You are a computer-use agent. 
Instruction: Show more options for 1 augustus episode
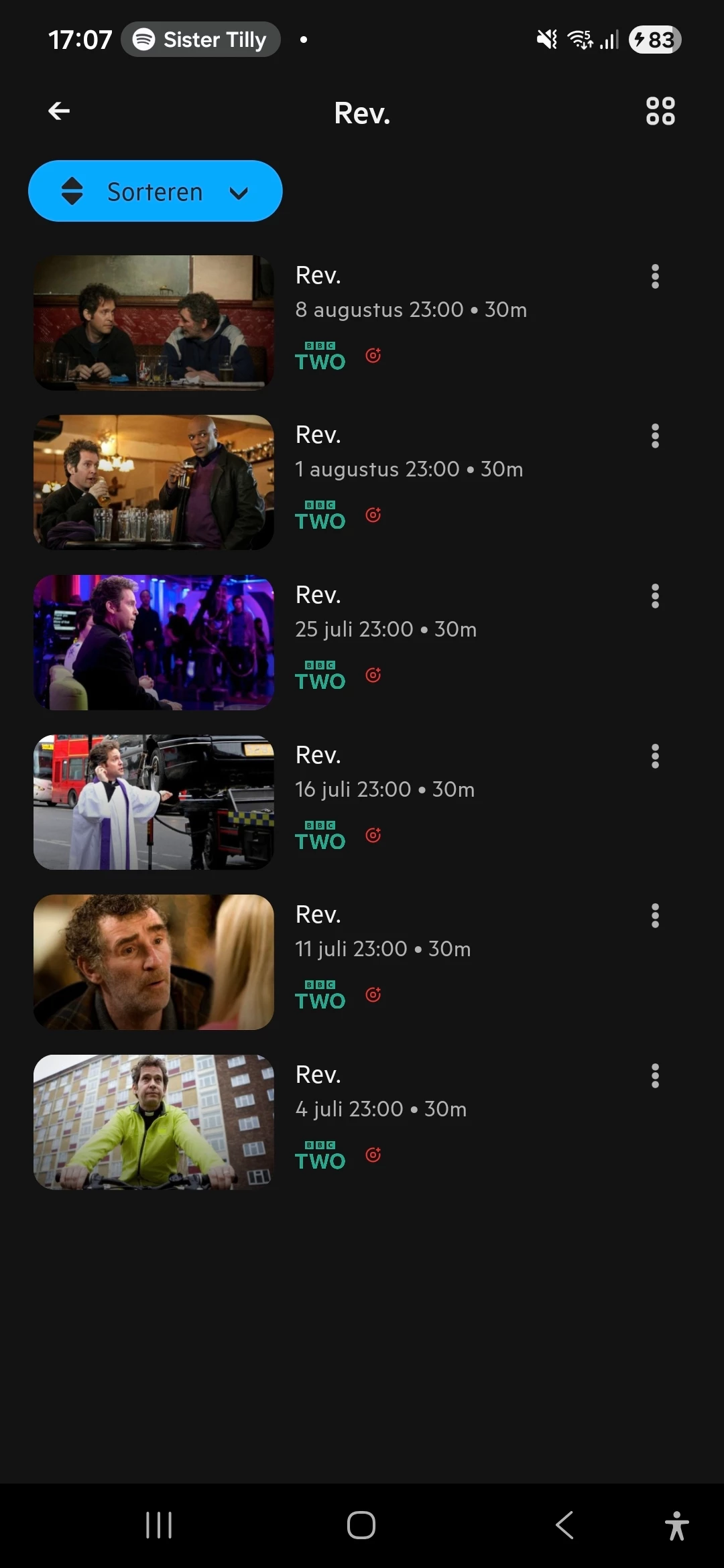point(655,436)
